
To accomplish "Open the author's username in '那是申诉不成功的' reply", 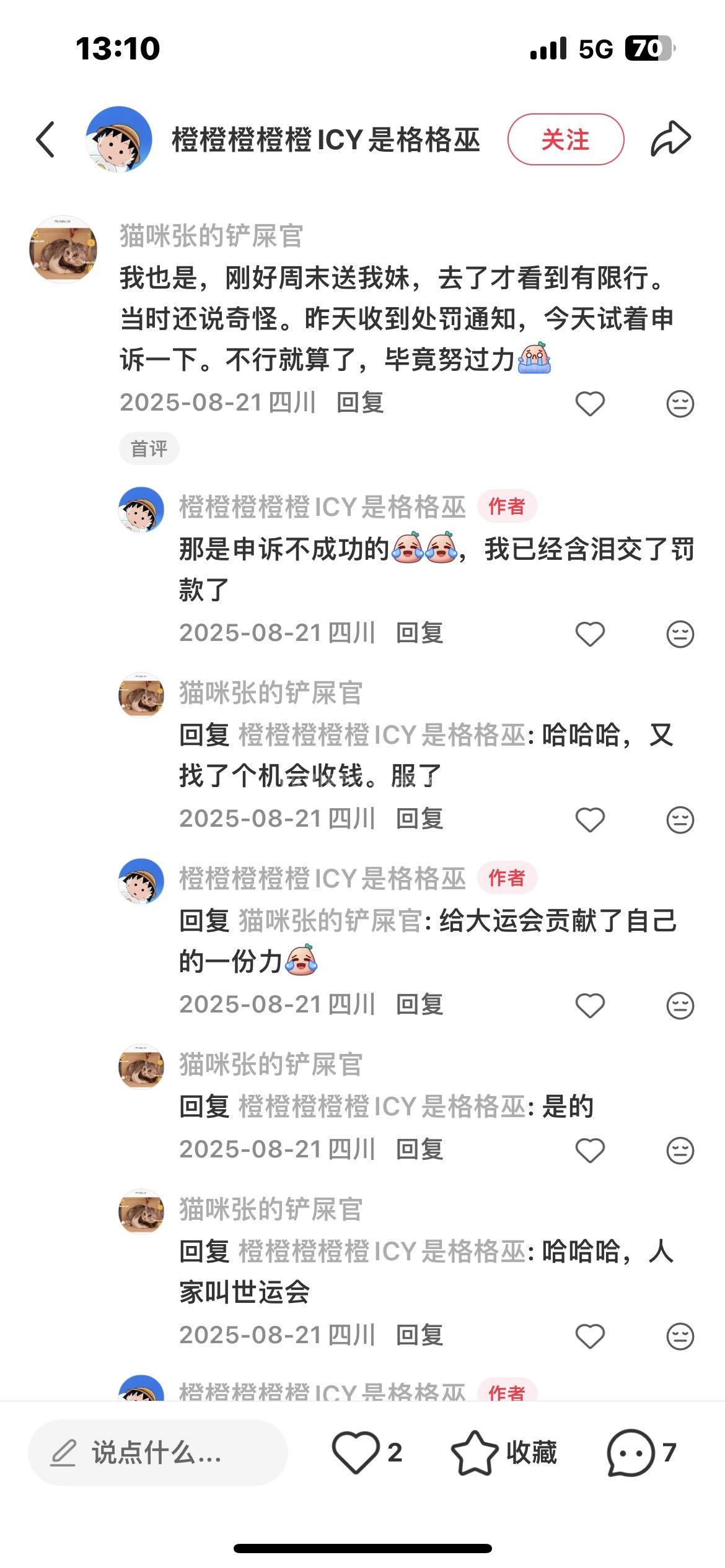I will click(x=322, y=507).
